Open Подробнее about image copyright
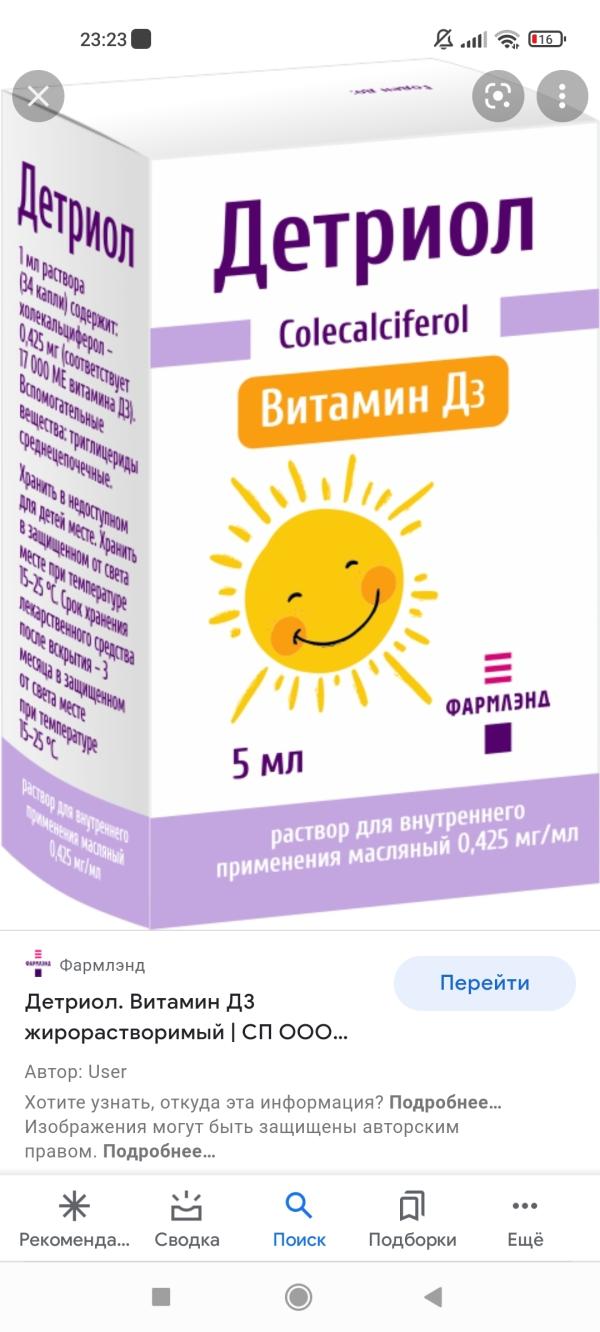The width and height of the screenshot is (600, 1332). (159, 1151)
